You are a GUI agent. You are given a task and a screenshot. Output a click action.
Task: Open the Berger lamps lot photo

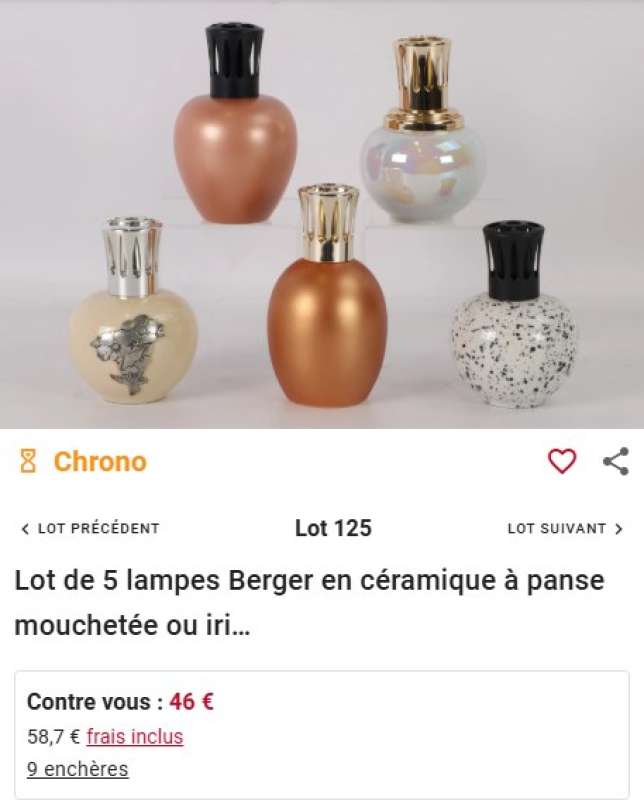click(322, 215)
